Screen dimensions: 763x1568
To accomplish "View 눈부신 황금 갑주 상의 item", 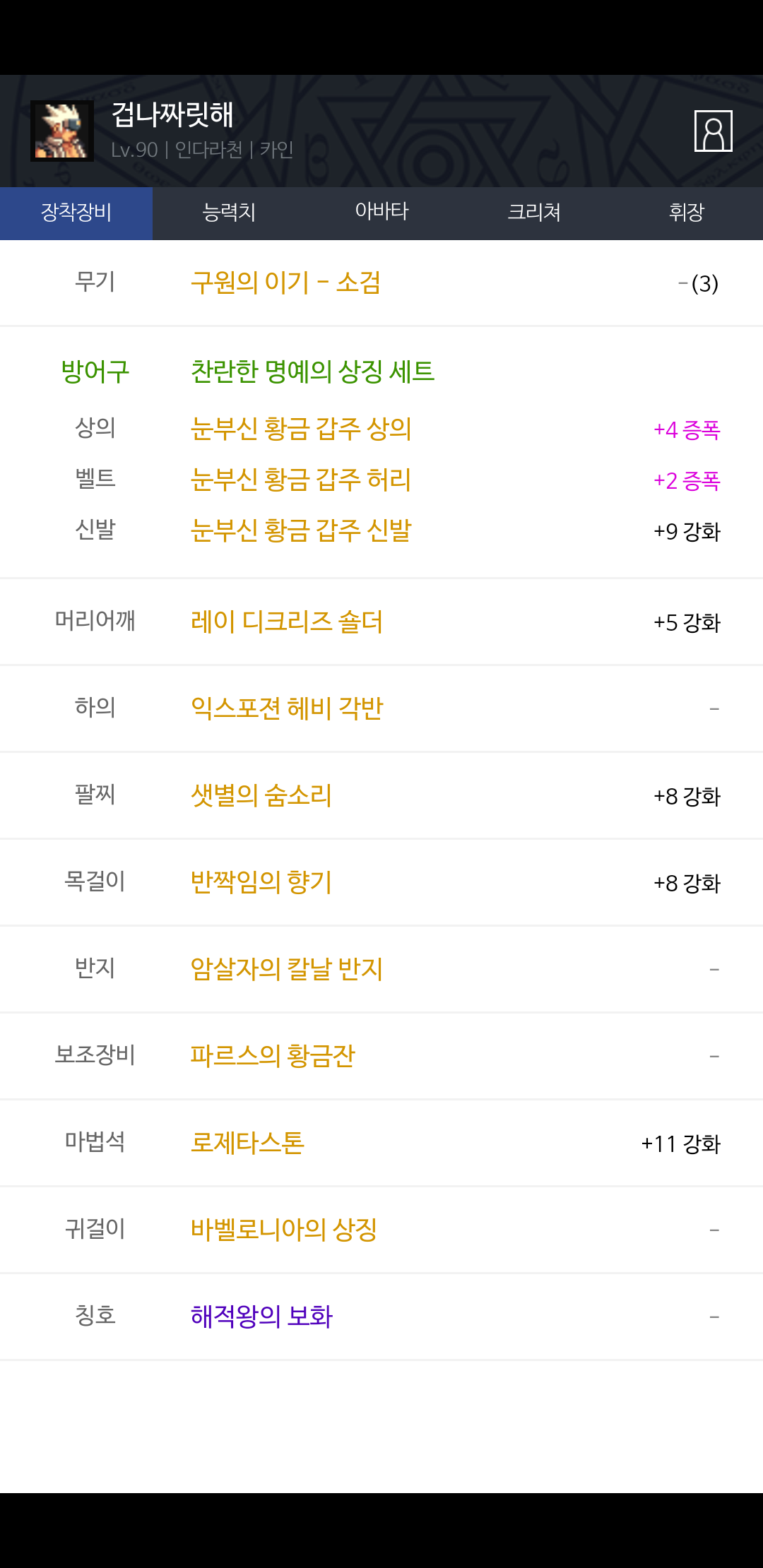I will point(301,429).
